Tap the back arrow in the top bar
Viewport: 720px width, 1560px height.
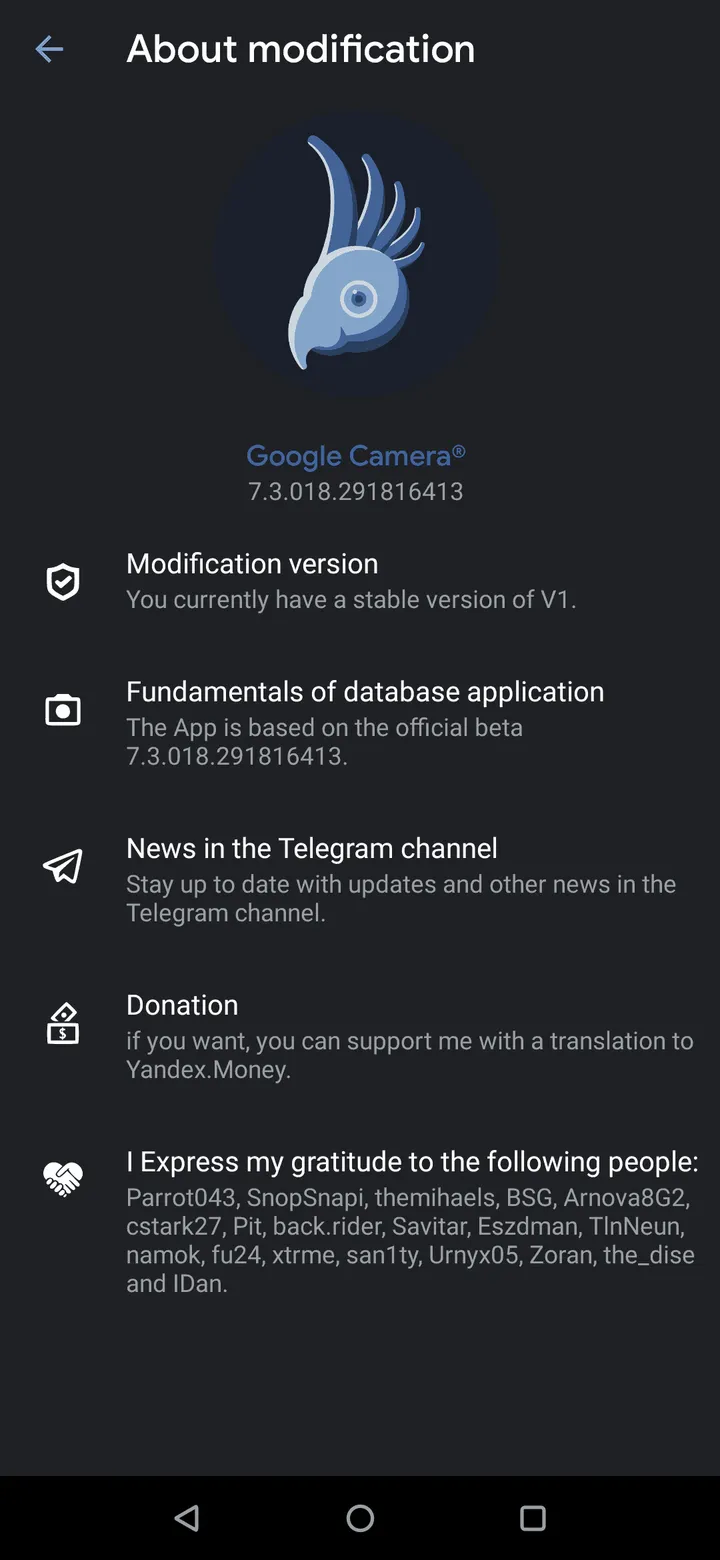pyautogui.click(x=49, y=49)
